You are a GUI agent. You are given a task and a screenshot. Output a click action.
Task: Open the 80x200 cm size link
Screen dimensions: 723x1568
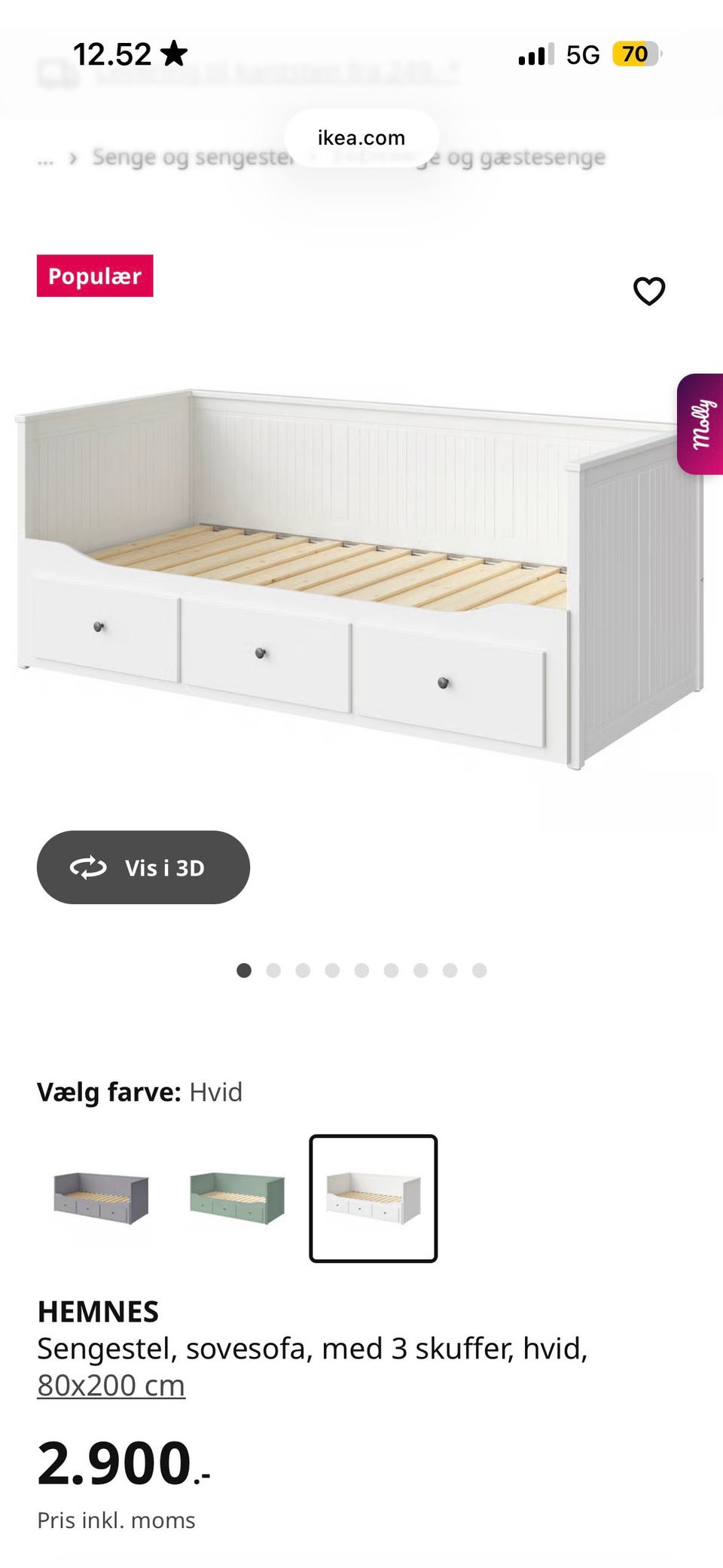pos(111,1384)
